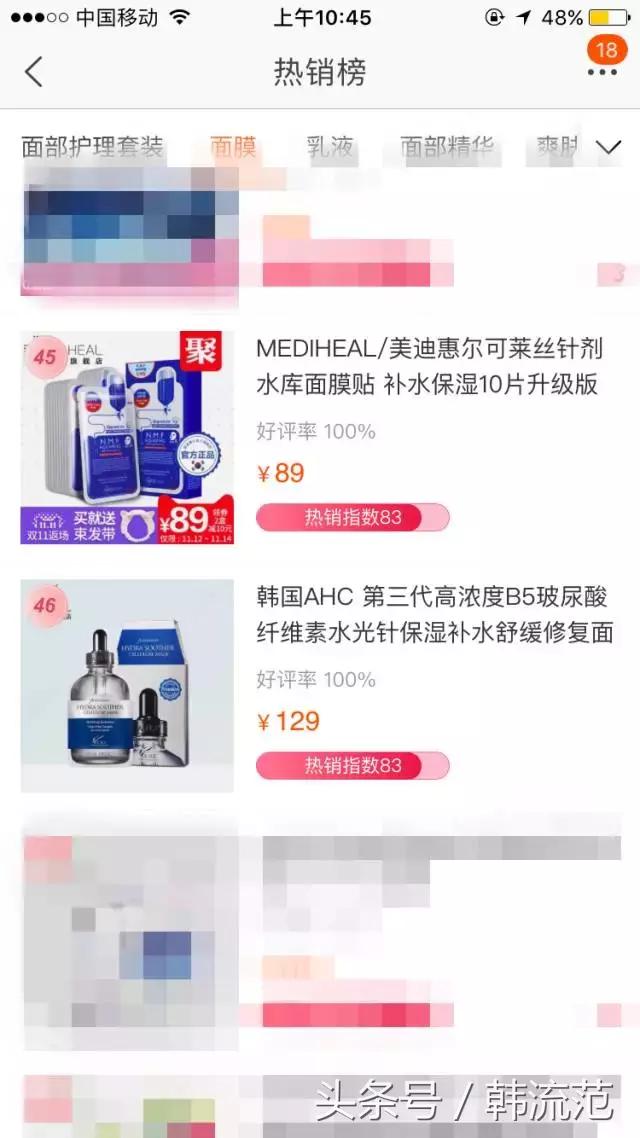Switch to the 面部护理套装 tab

(92, 147)
